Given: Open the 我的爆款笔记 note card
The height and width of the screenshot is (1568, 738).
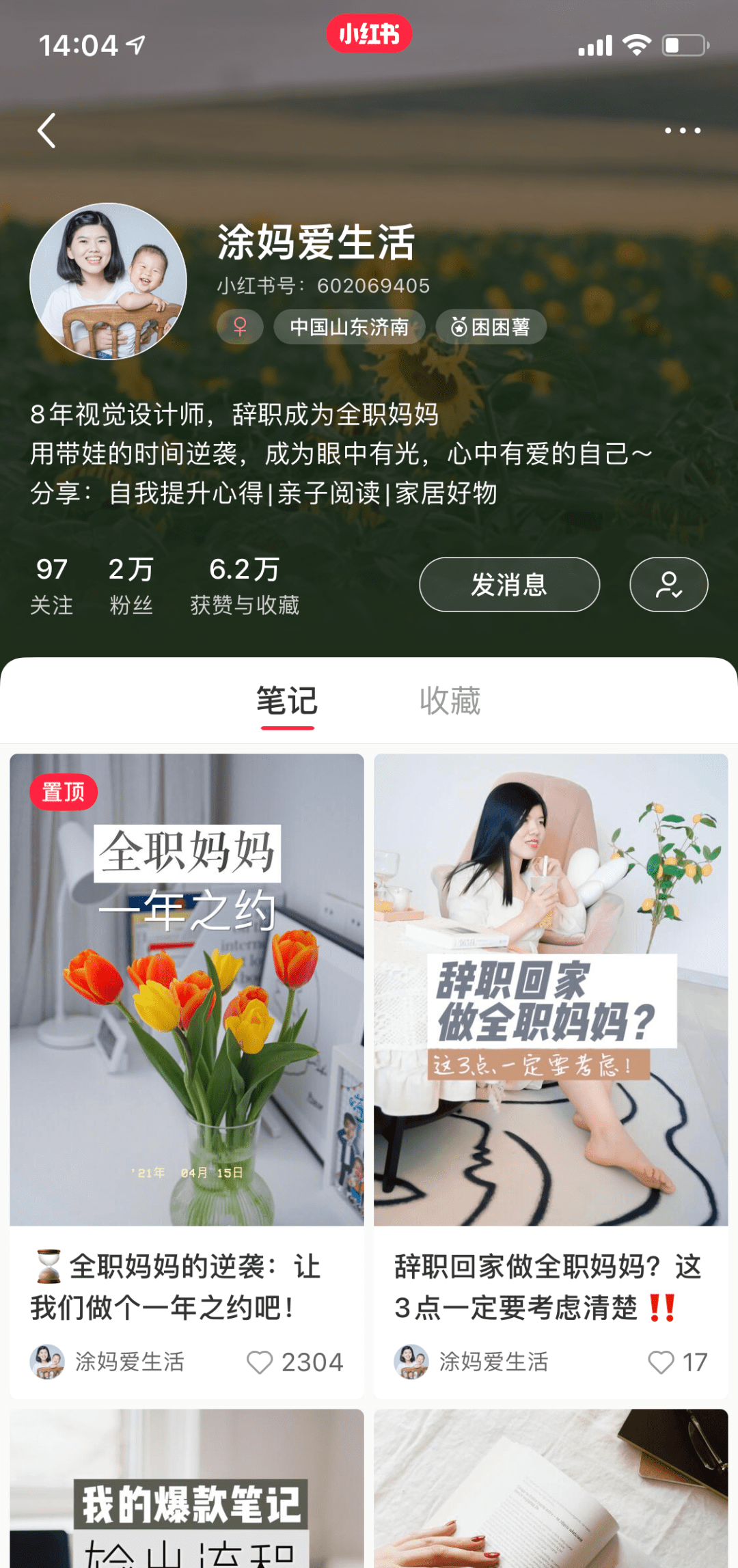Looking at the screenshot, I should pos(187,1489).
